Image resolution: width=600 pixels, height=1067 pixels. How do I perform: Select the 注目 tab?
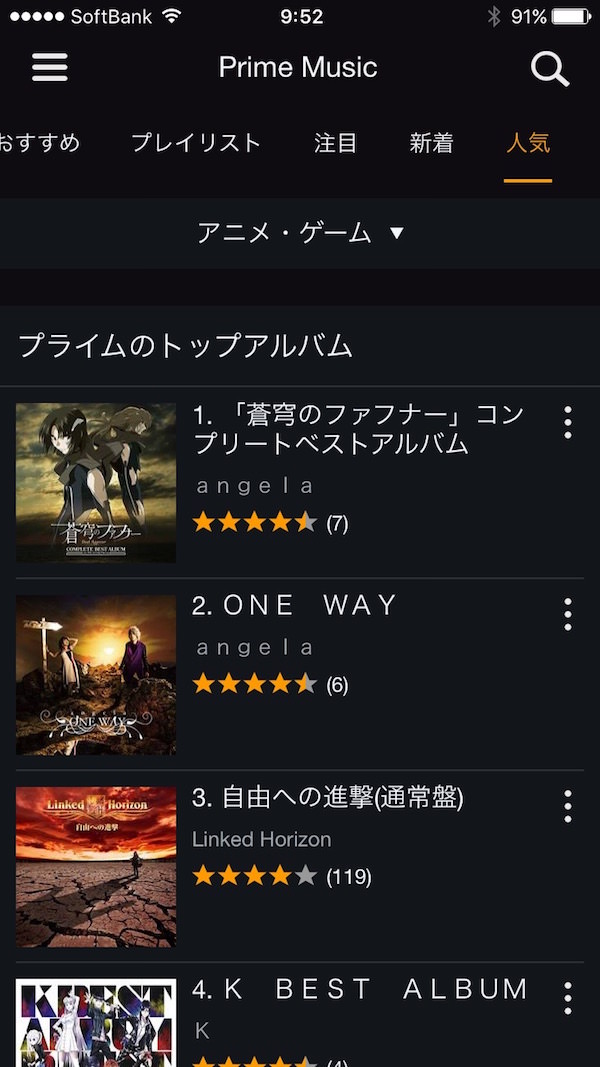[335, 143]
